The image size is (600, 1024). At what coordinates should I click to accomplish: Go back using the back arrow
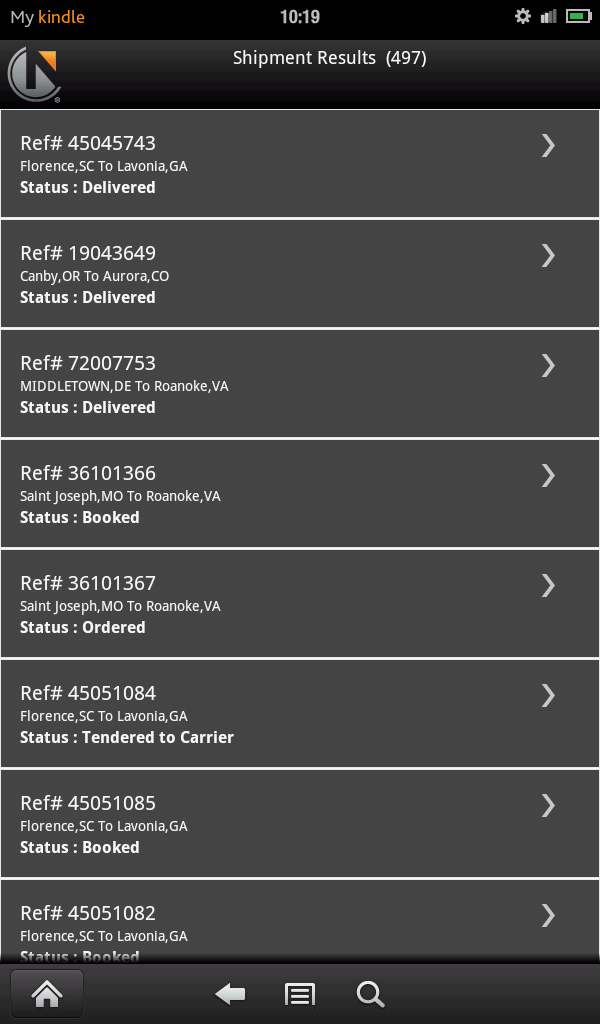(230, 994)
